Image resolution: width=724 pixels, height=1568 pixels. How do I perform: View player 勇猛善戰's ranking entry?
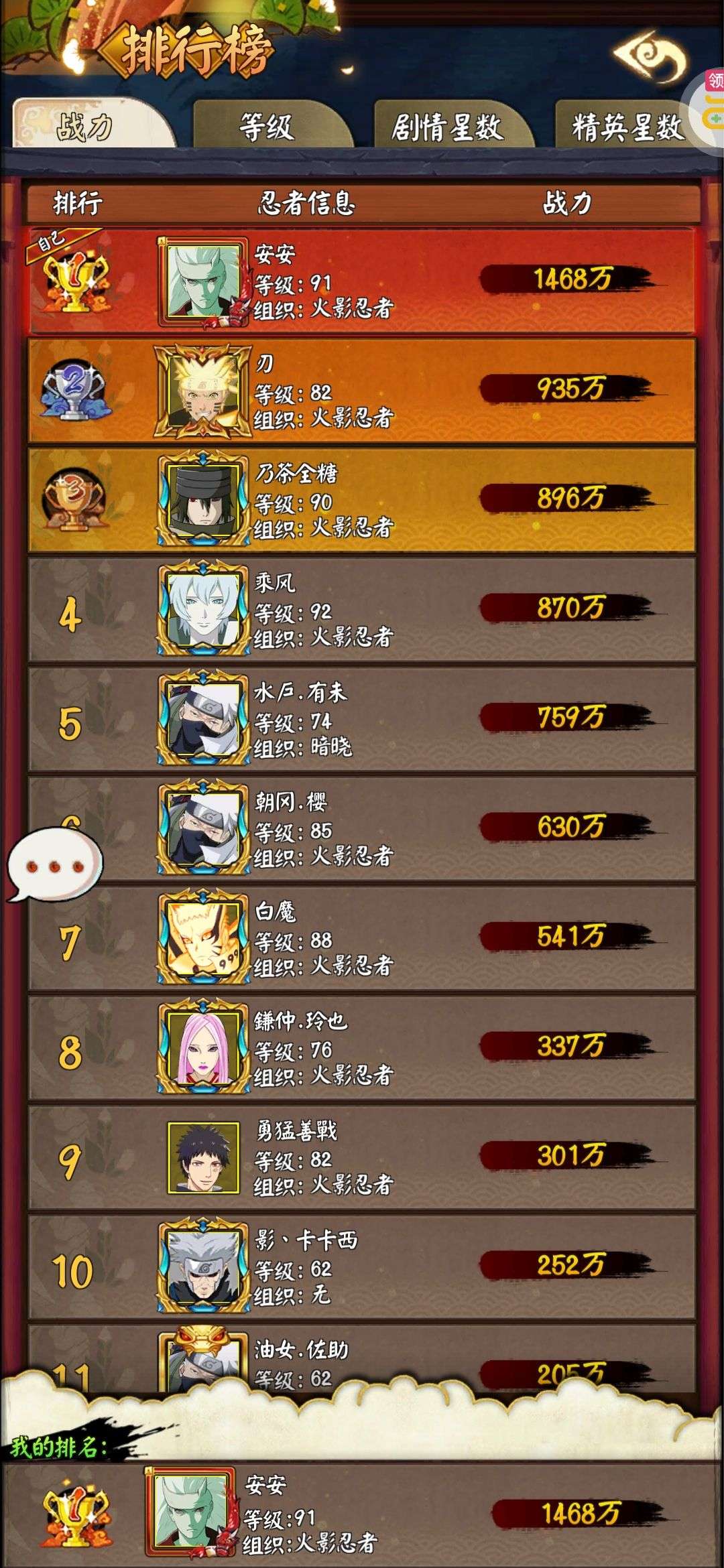tap(361, 1157)
